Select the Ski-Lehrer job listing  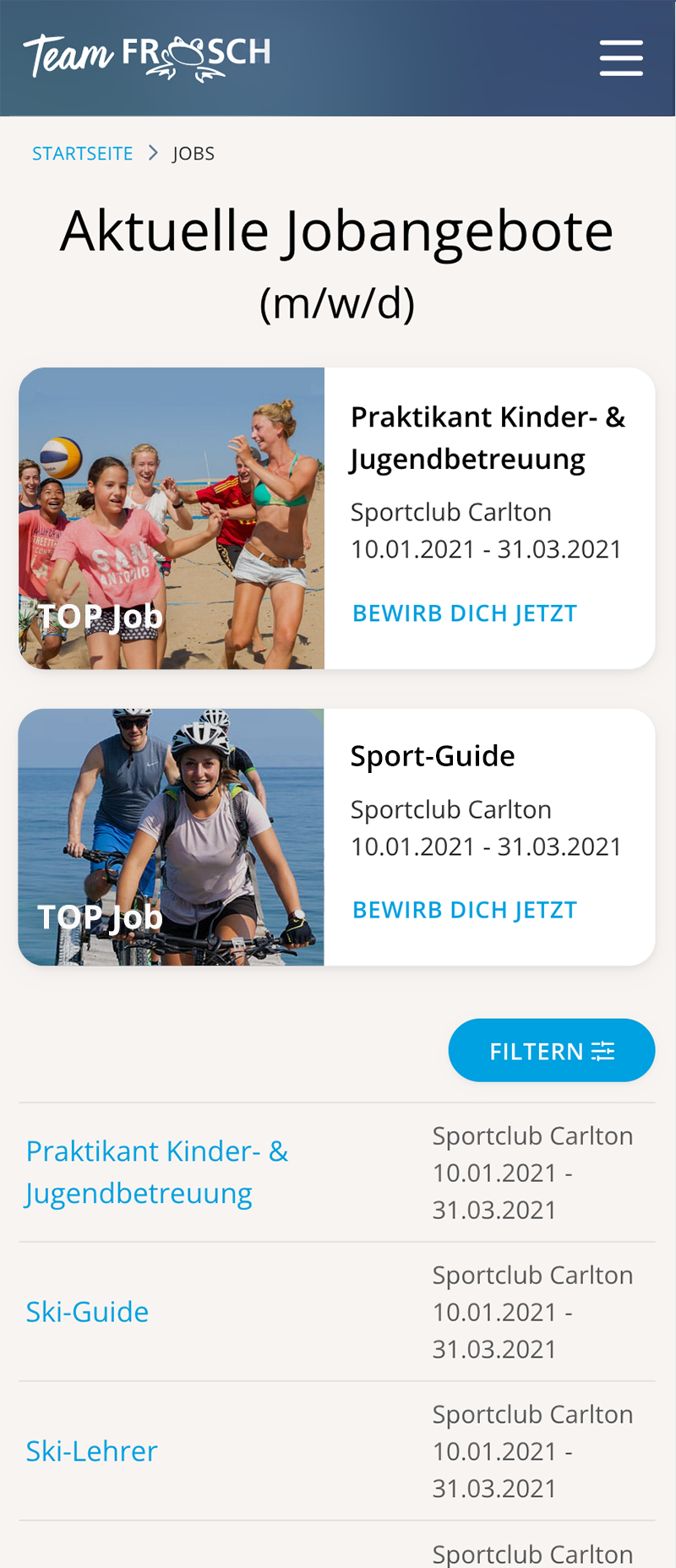click(92, 1451)
